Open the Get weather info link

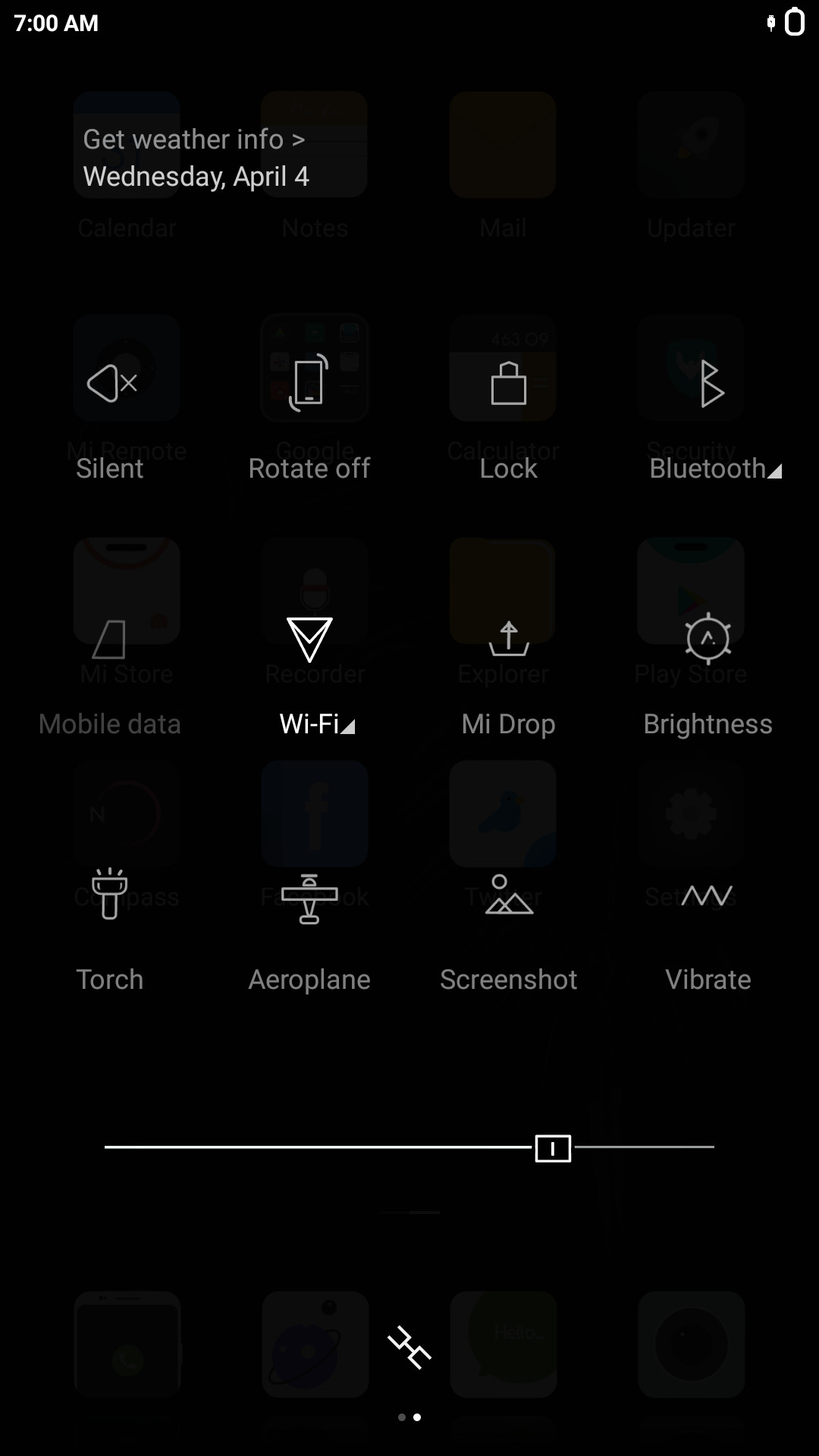(x=194, y=140)
